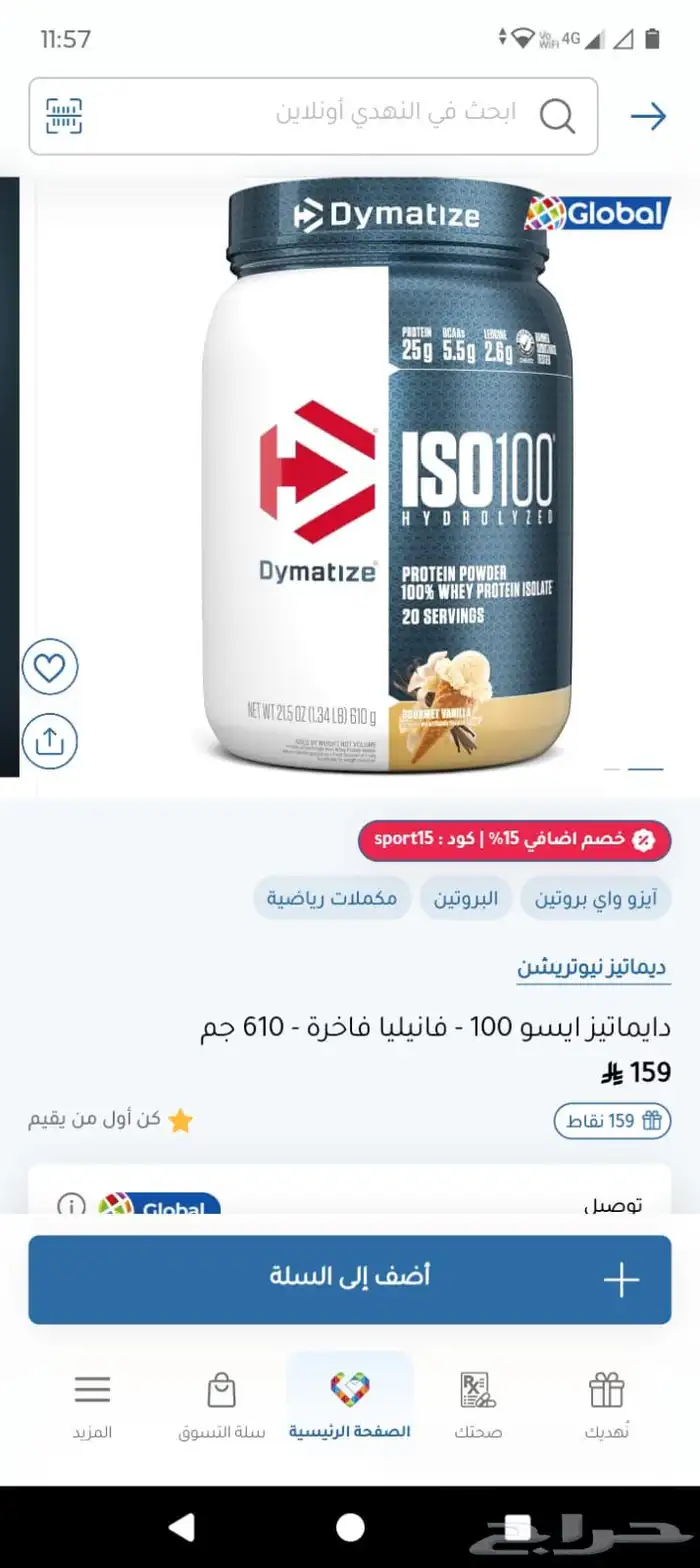This screenshot has height=1568, width=700.
Task: Tap the Nahdi Online search field
Action: pyautogui.click(x=313, y=116)
